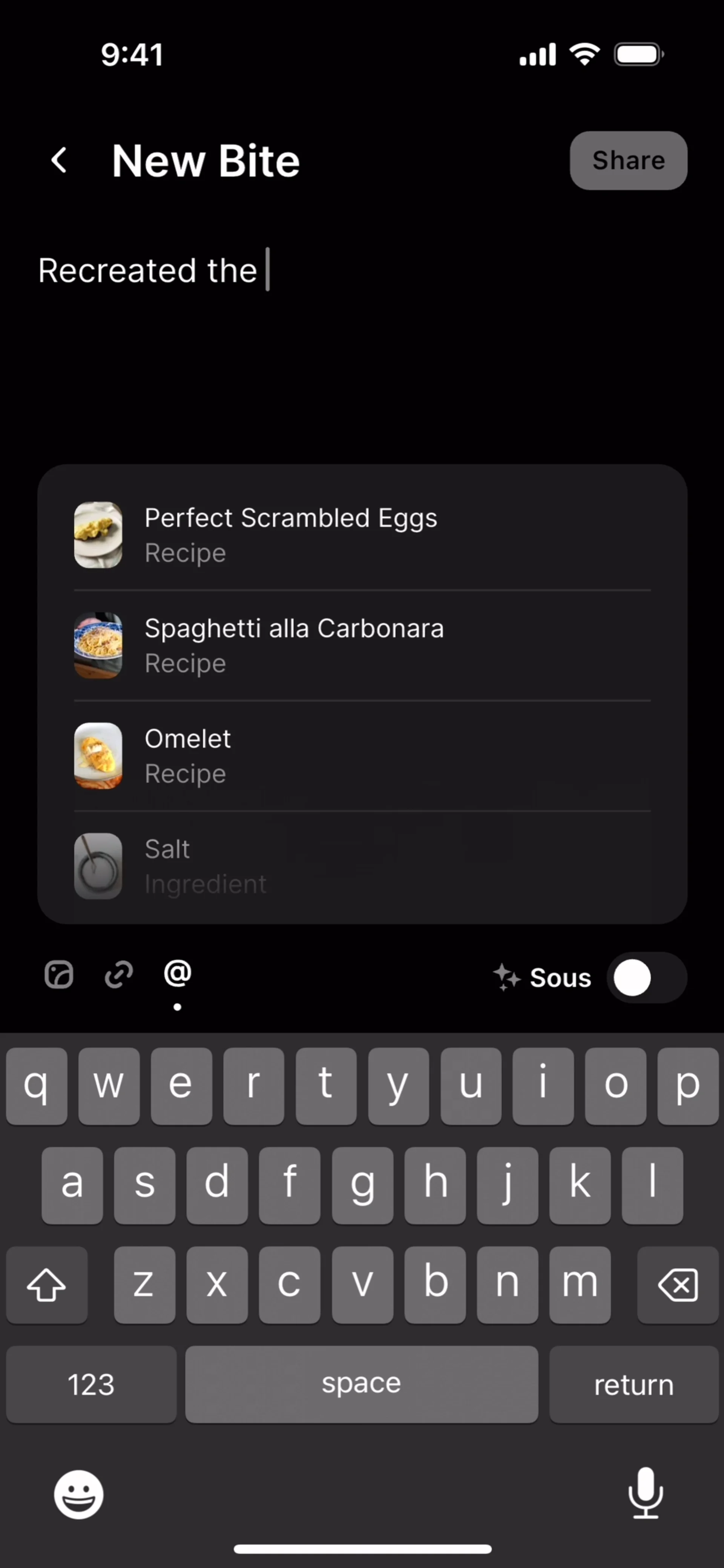Image resolution: width=724 pixels, height=1568 pixels.
Task: Select Perfect Scrambled Eggs recipe
Action: (362, 535)
